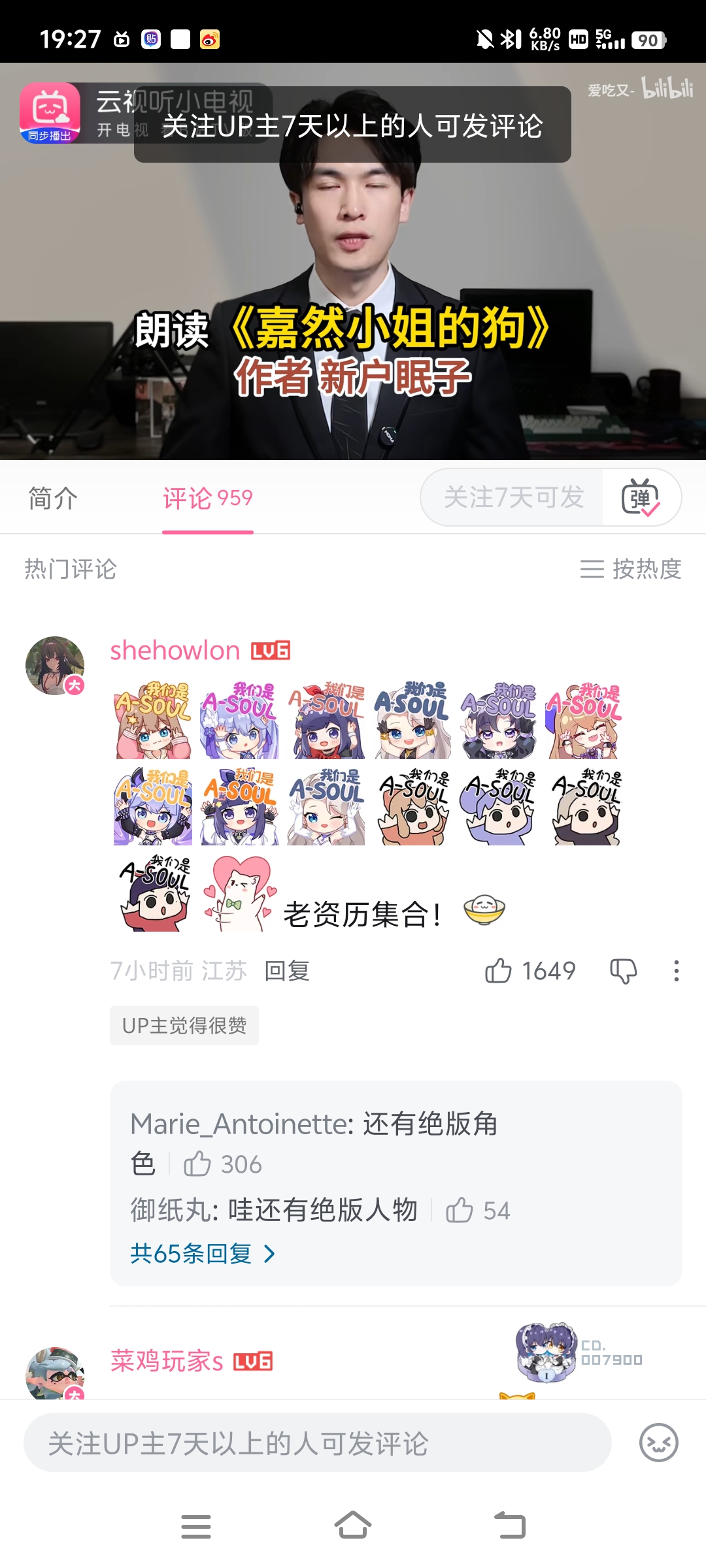The image size is (706, 1568).
Task: Open 菜鸡玩家s user profile
Action: pos(167,1362)
